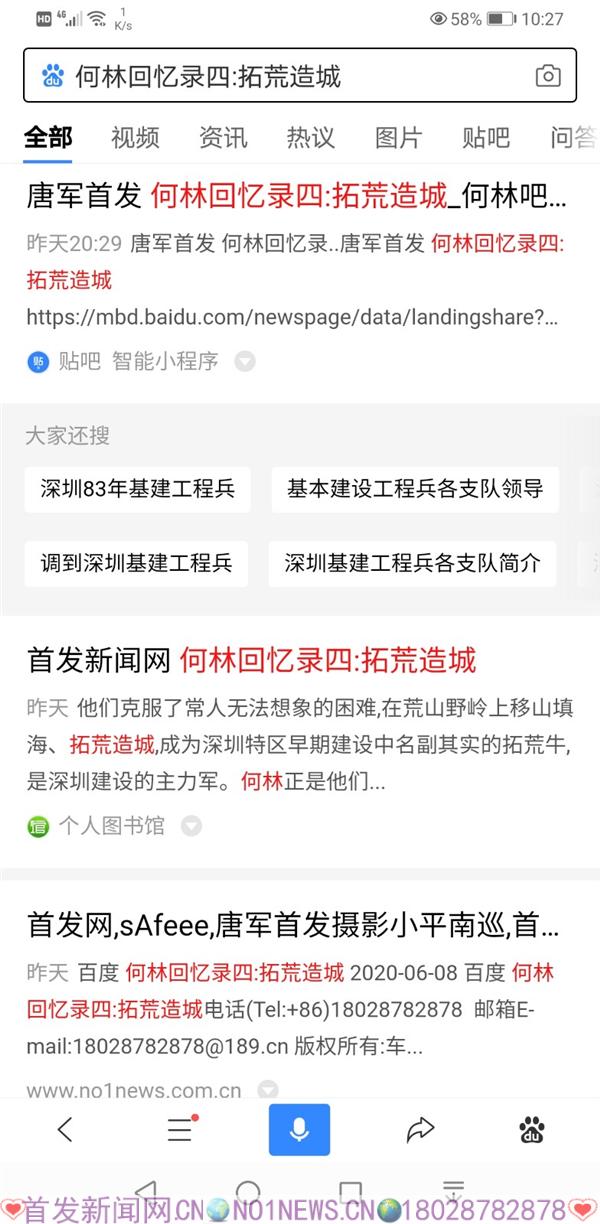Open the bottom toolbar menu icon
Image resolution: width=600 pixels, height=1224 pixels.
(x=180, y=1130)
